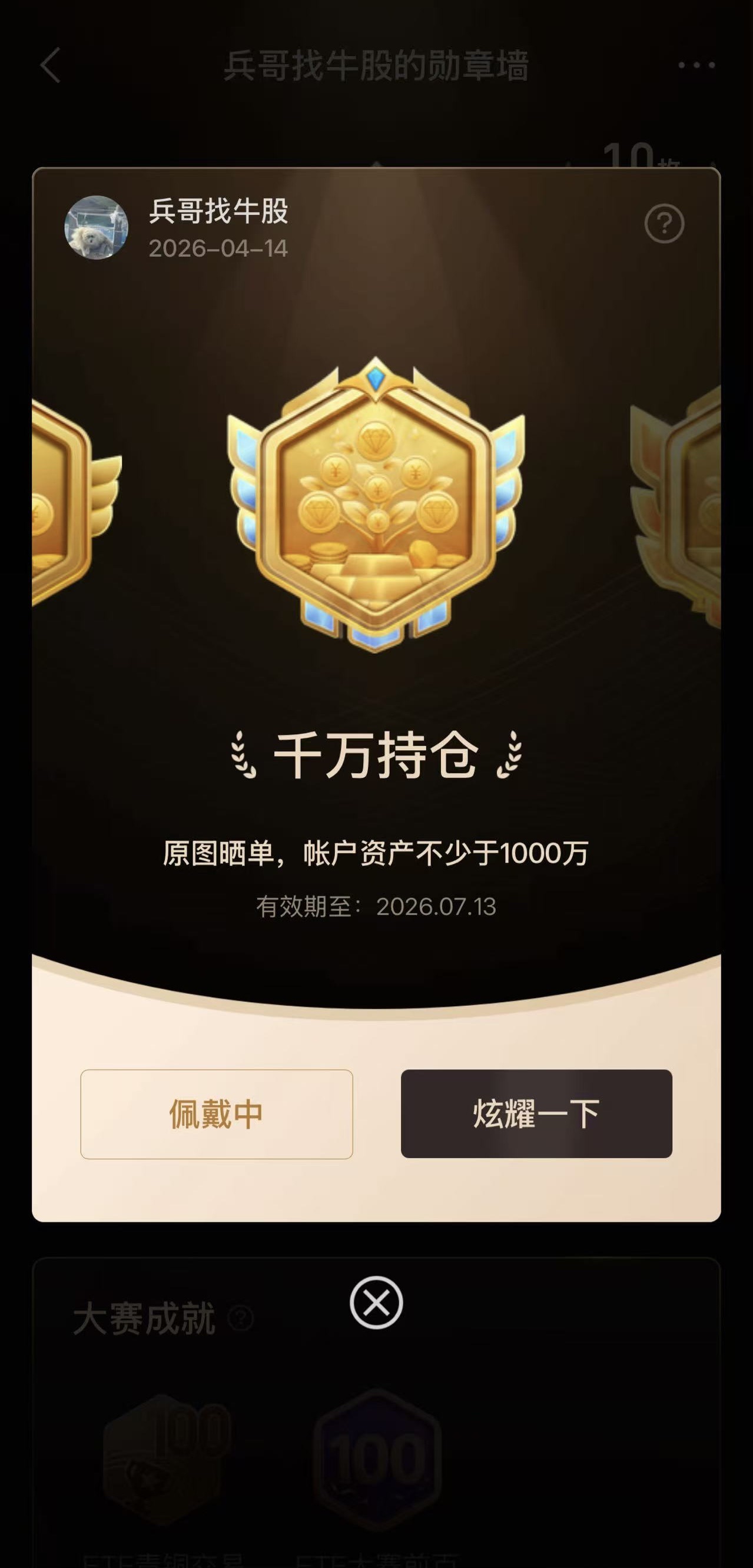Close the badge popup
Viewport: 753px width, 1568px height.
point(376,1302)
